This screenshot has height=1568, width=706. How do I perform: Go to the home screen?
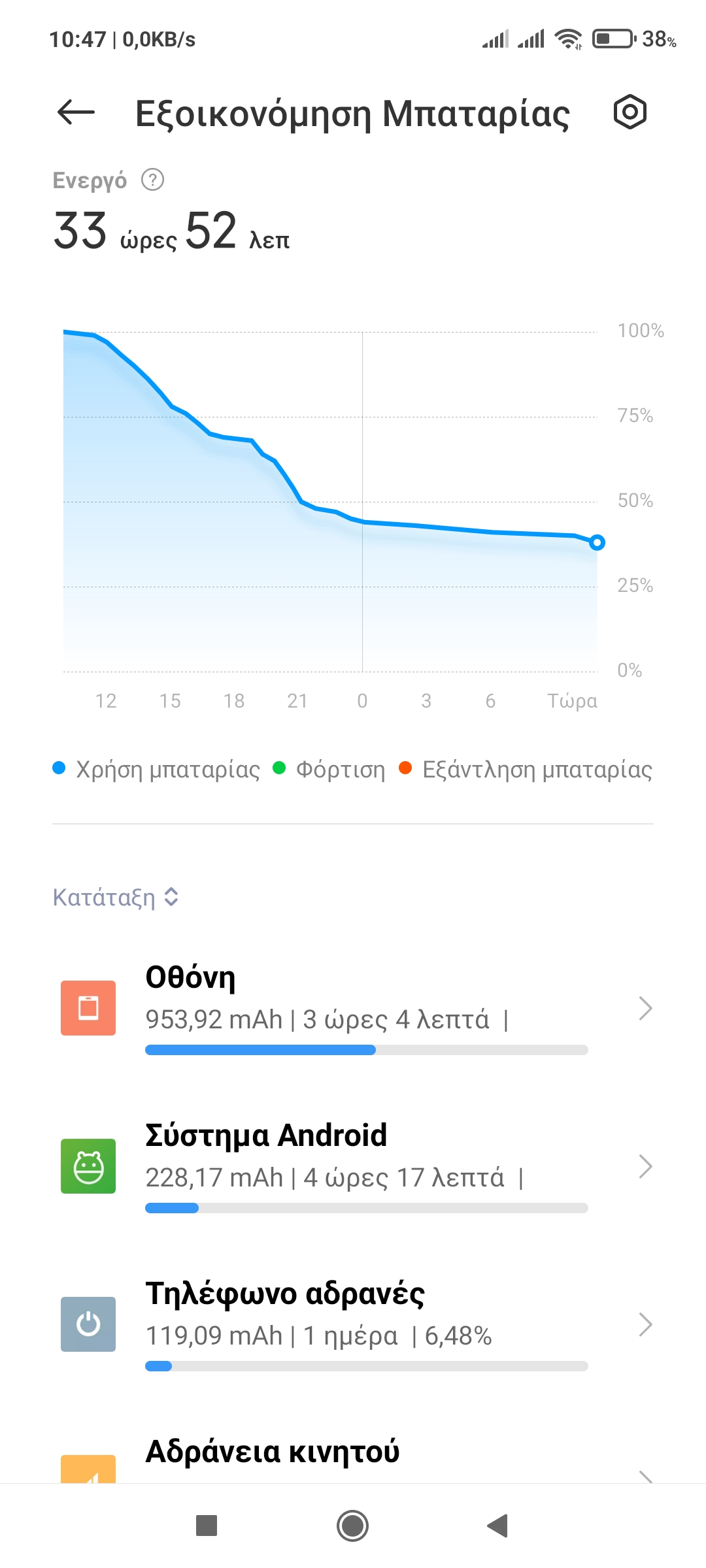(352, 1526)
